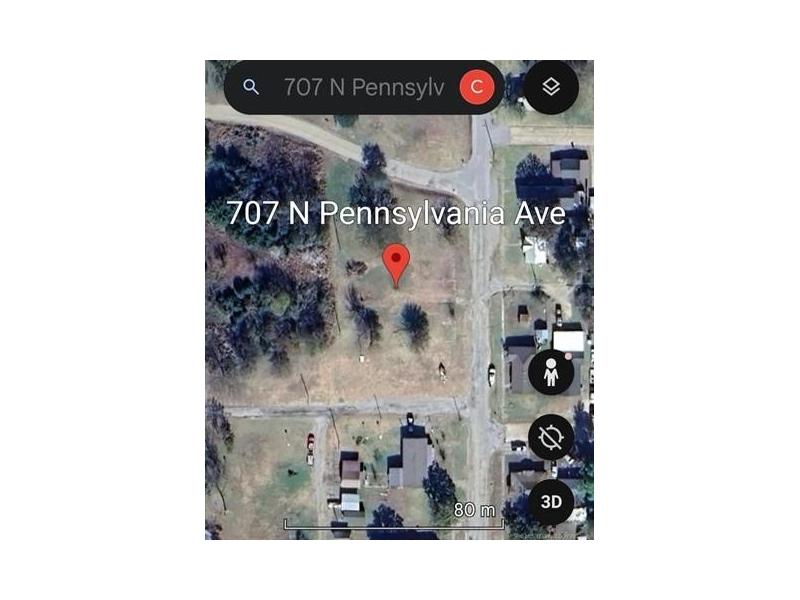Open Street View pegman button

coord(551,373)
